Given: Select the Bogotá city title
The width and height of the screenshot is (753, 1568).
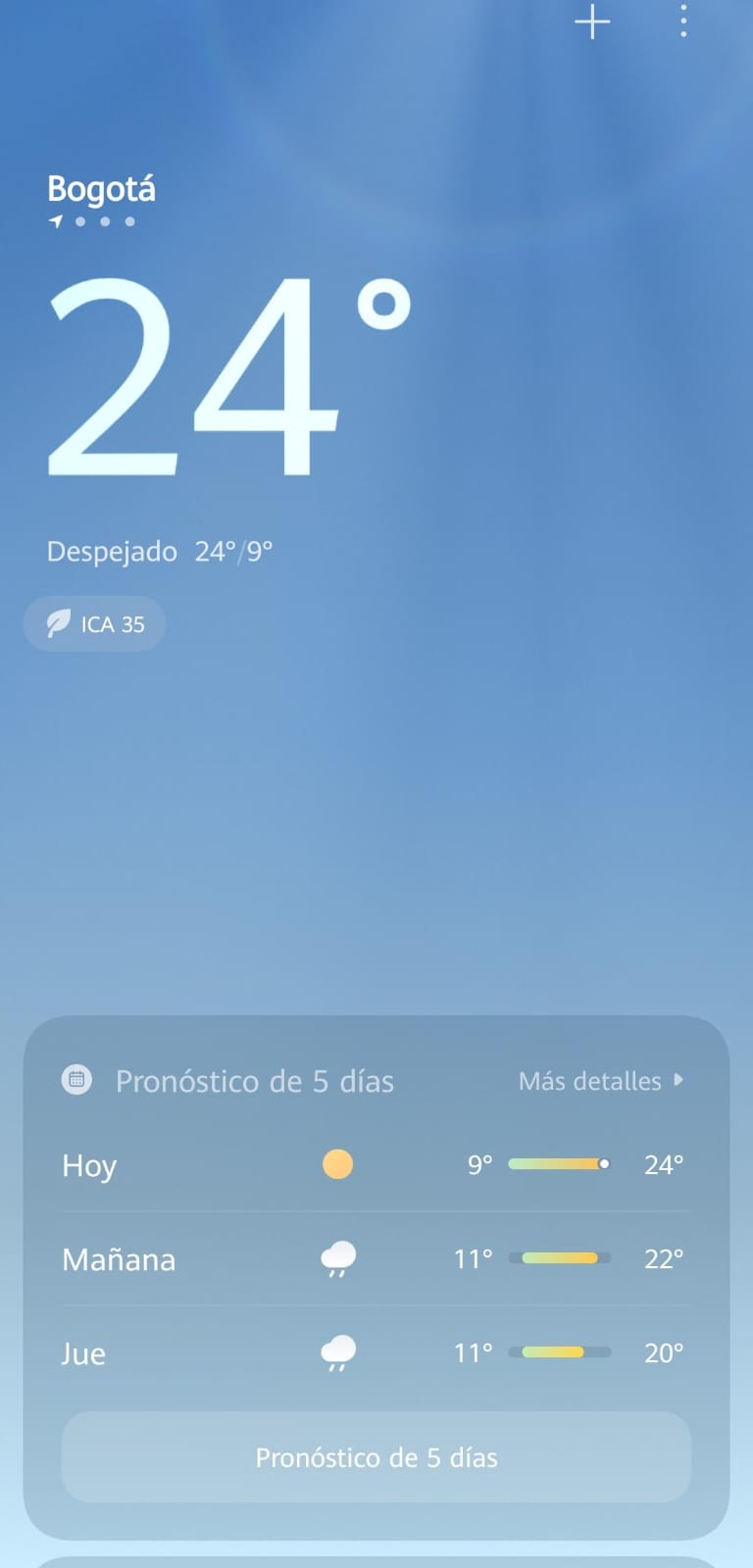Looking at the screenshot, I should tap(101, 189).
